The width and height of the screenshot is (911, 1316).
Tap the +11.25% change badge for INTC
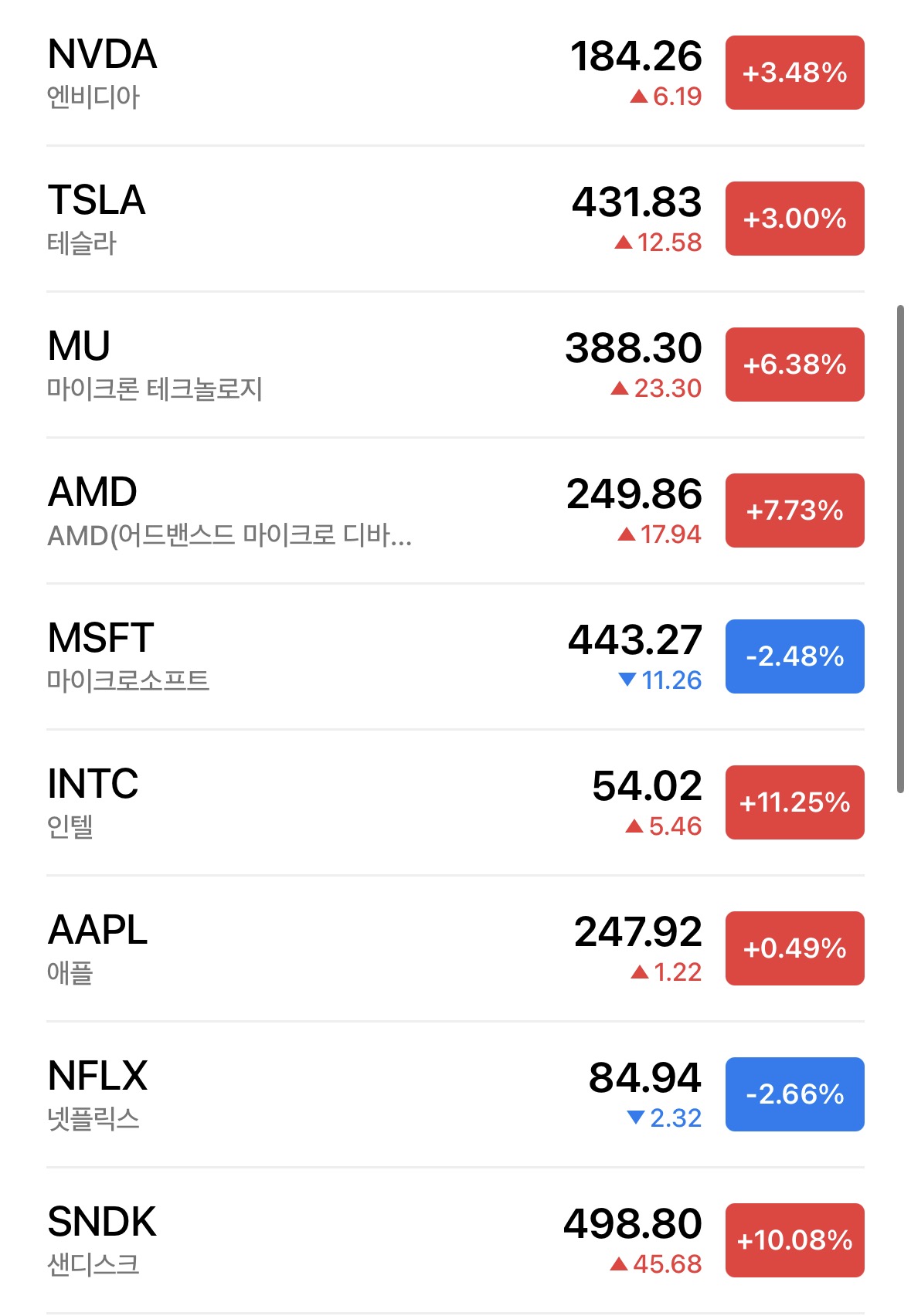click(x=794, y=802)
